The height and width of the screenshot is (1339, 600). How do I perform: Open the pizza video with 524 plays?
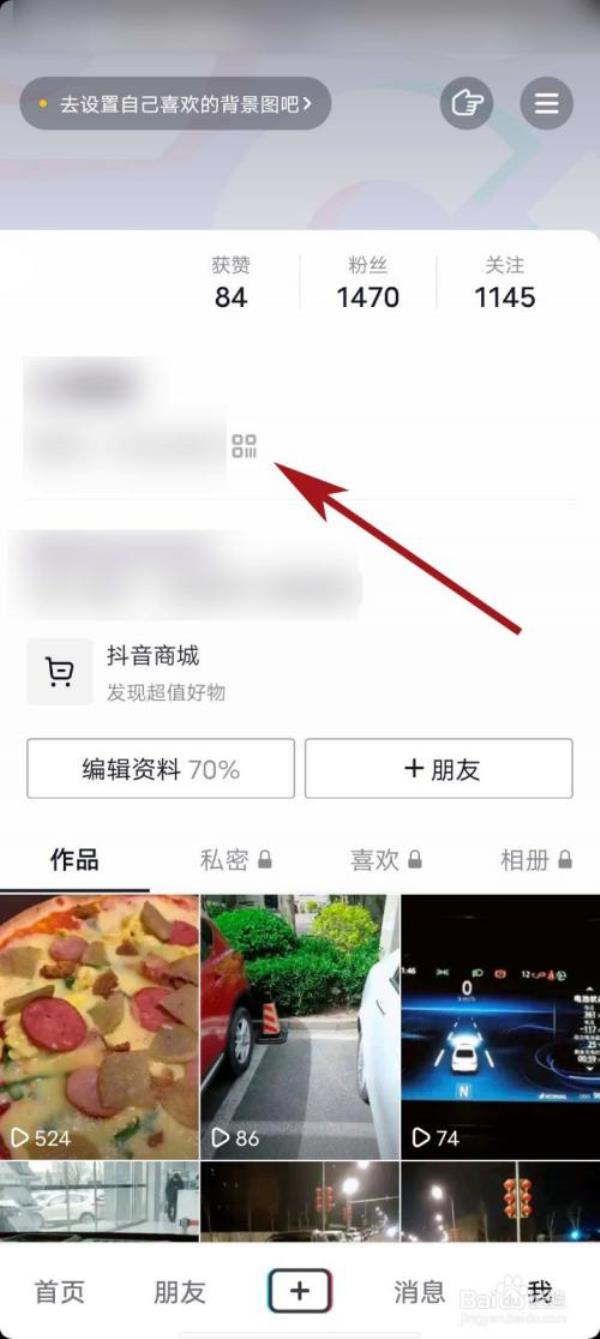(99, 1026)
